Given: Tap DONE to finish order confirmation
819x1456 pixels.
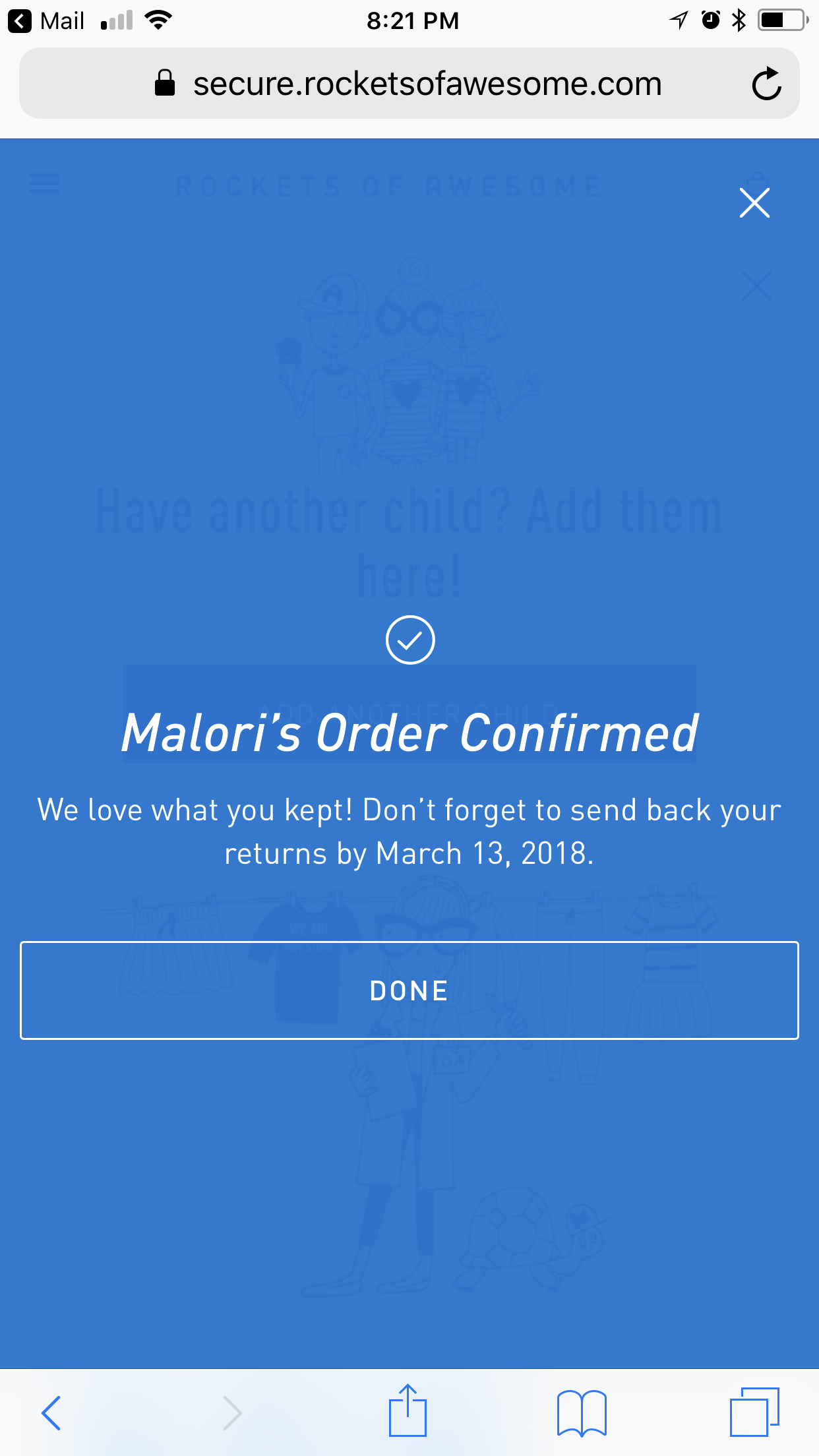Looking at the screenshot, I should [x=409, y=990].
